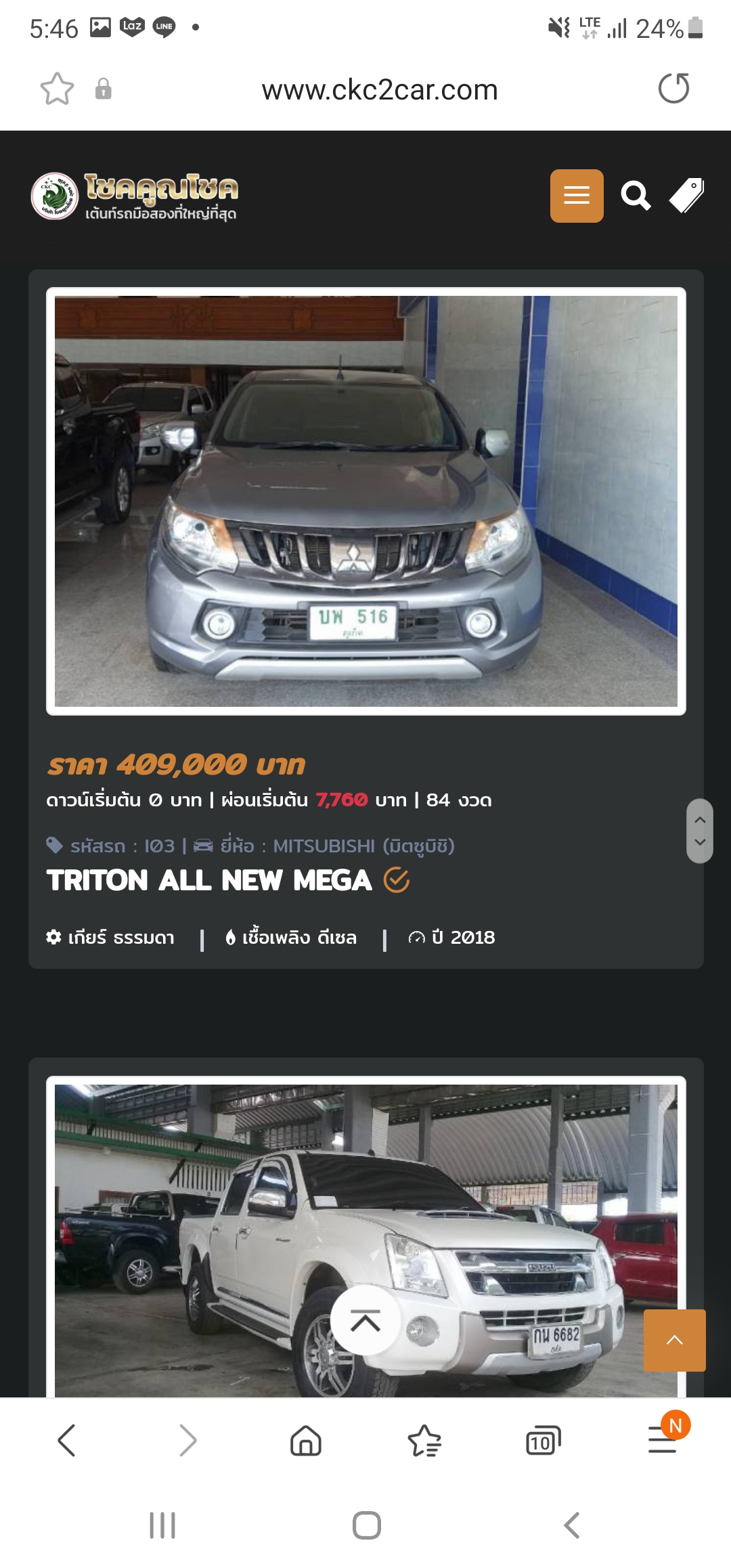Open recent apps from navigation bar
This screenshot has height=1568, width=731.
point(162,1525)
